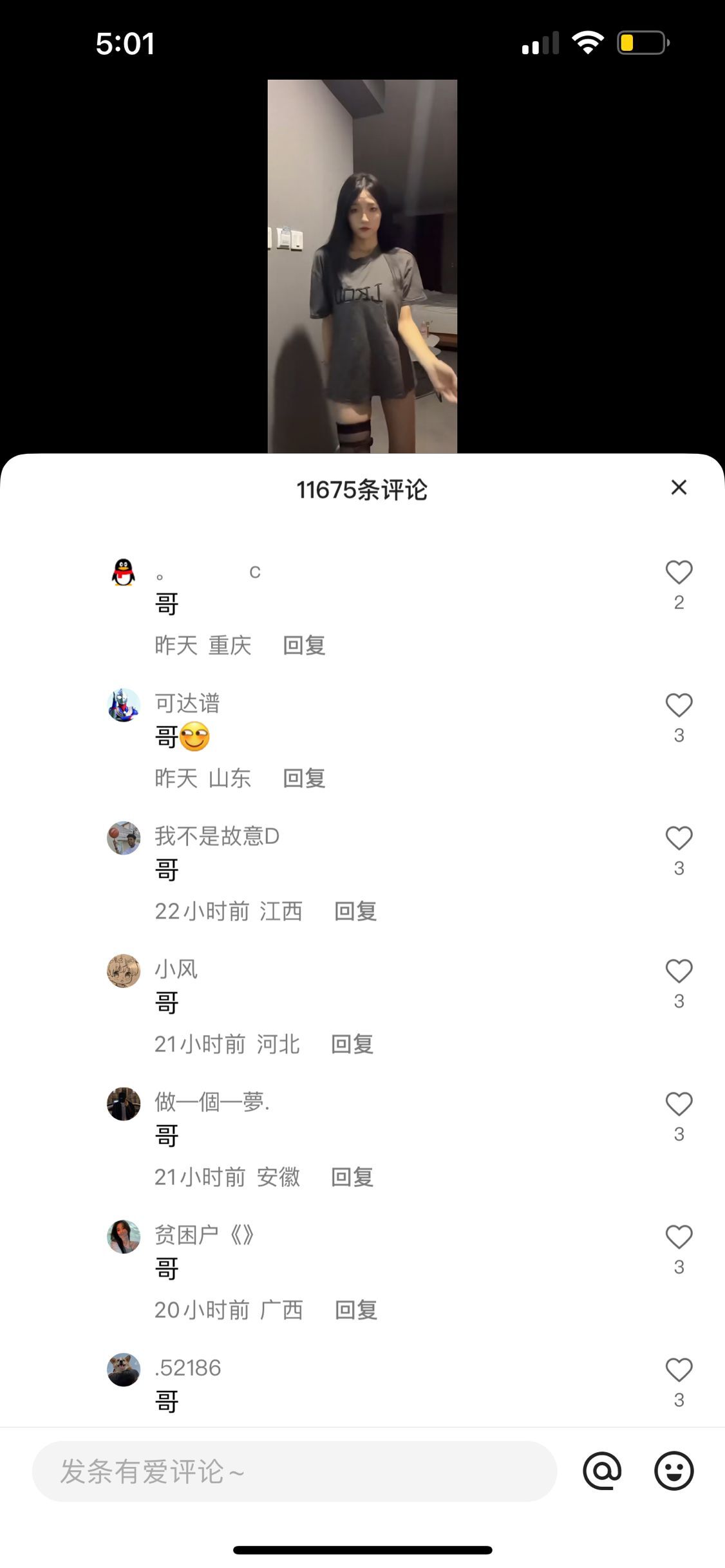Focus the 发条有爱评论 comment field
Screen dimensions: 725x1568
click(x=294, y=1471)
